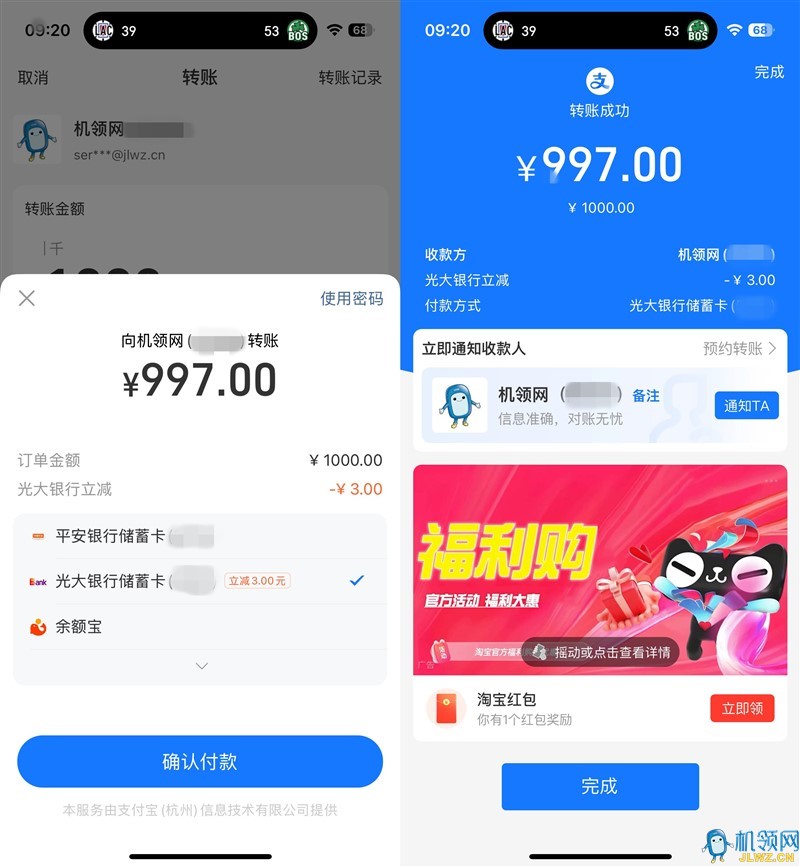
Task: Open 预约转账 scheduled transfer
Action: coord(739,349)
